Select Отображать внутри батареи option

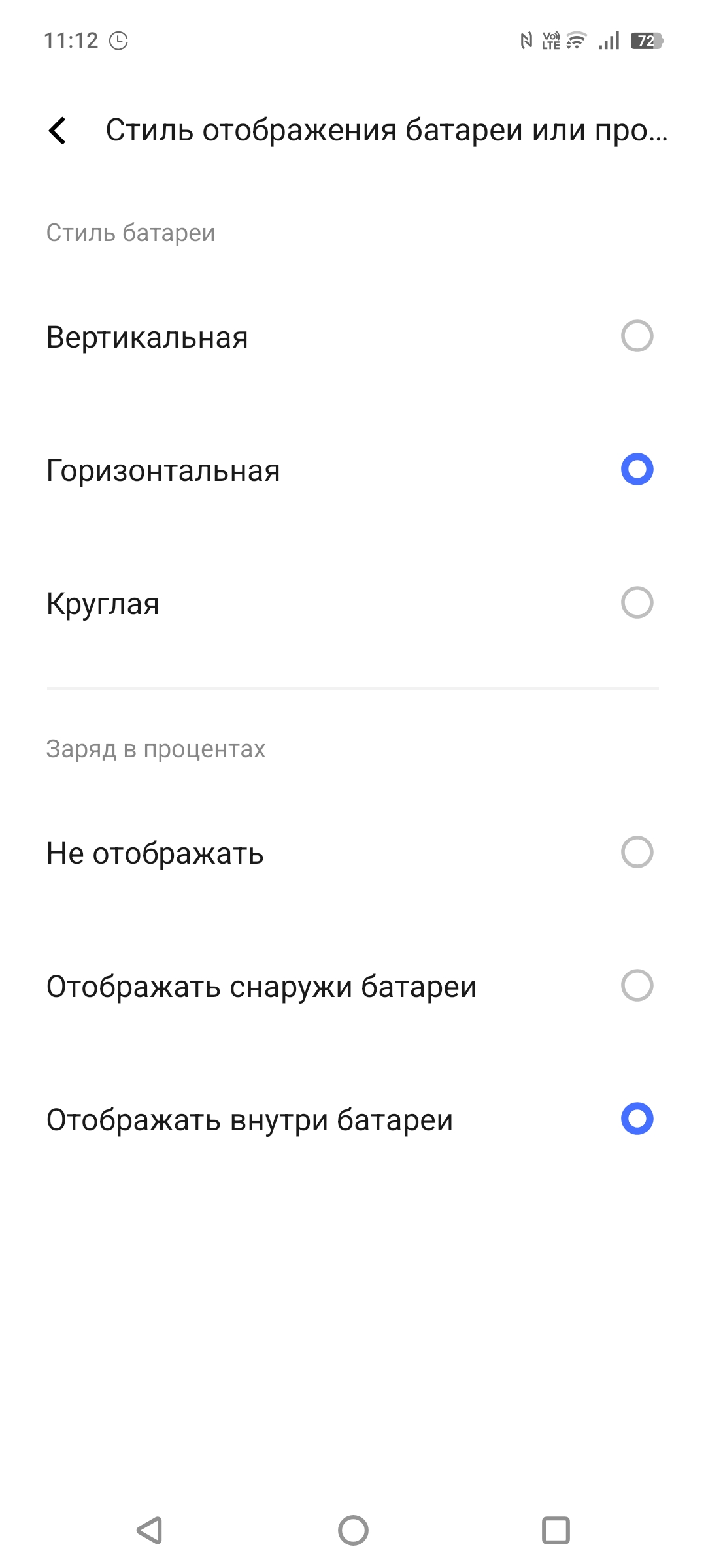pos(353,1120)
